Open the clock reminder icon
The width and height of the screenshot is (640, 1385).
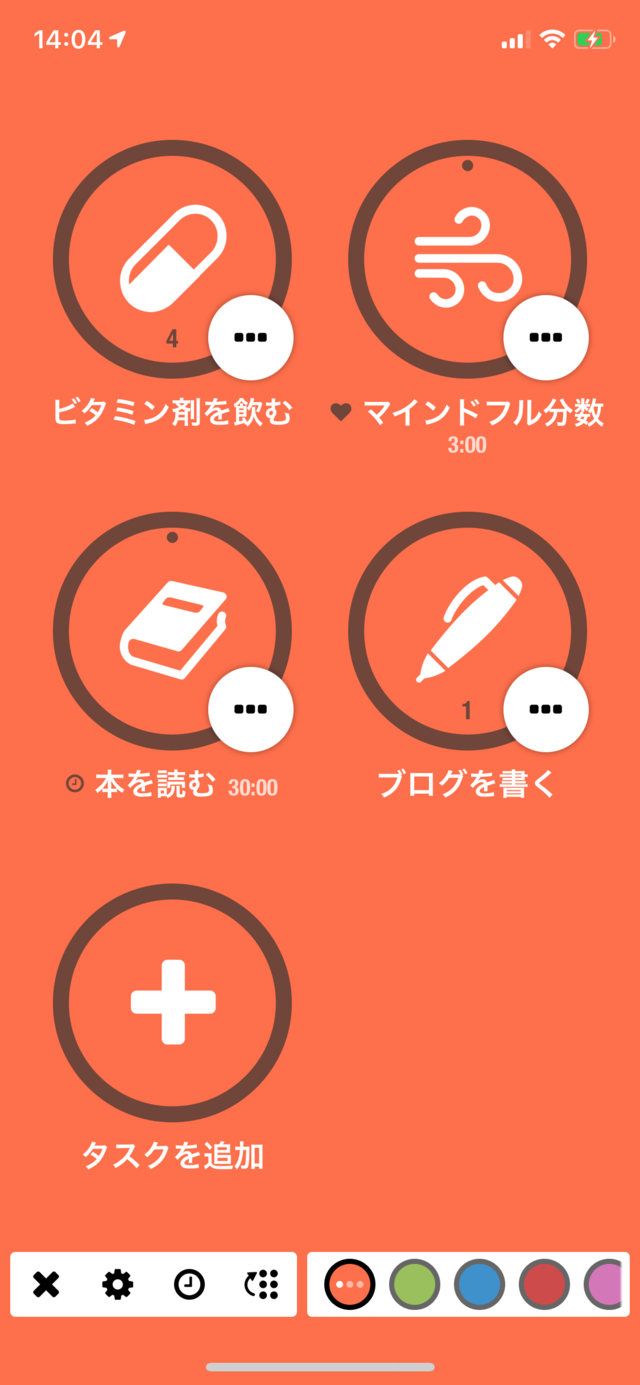point(189,1284)
